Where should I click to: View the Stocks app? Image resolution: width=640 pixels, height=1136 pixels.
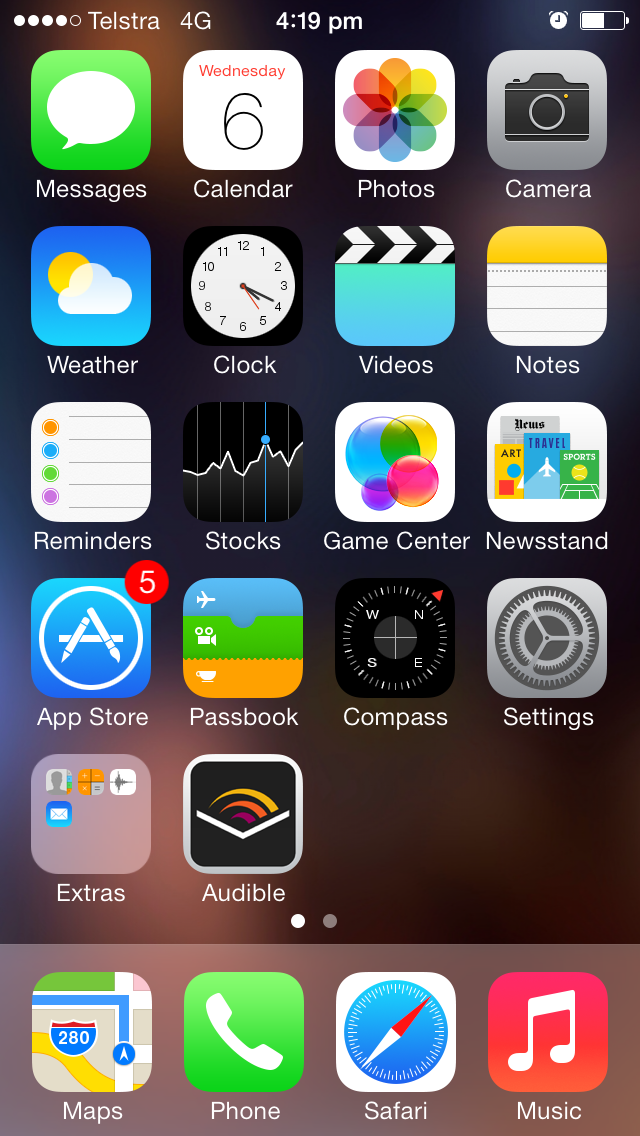[x=243, y=462]
